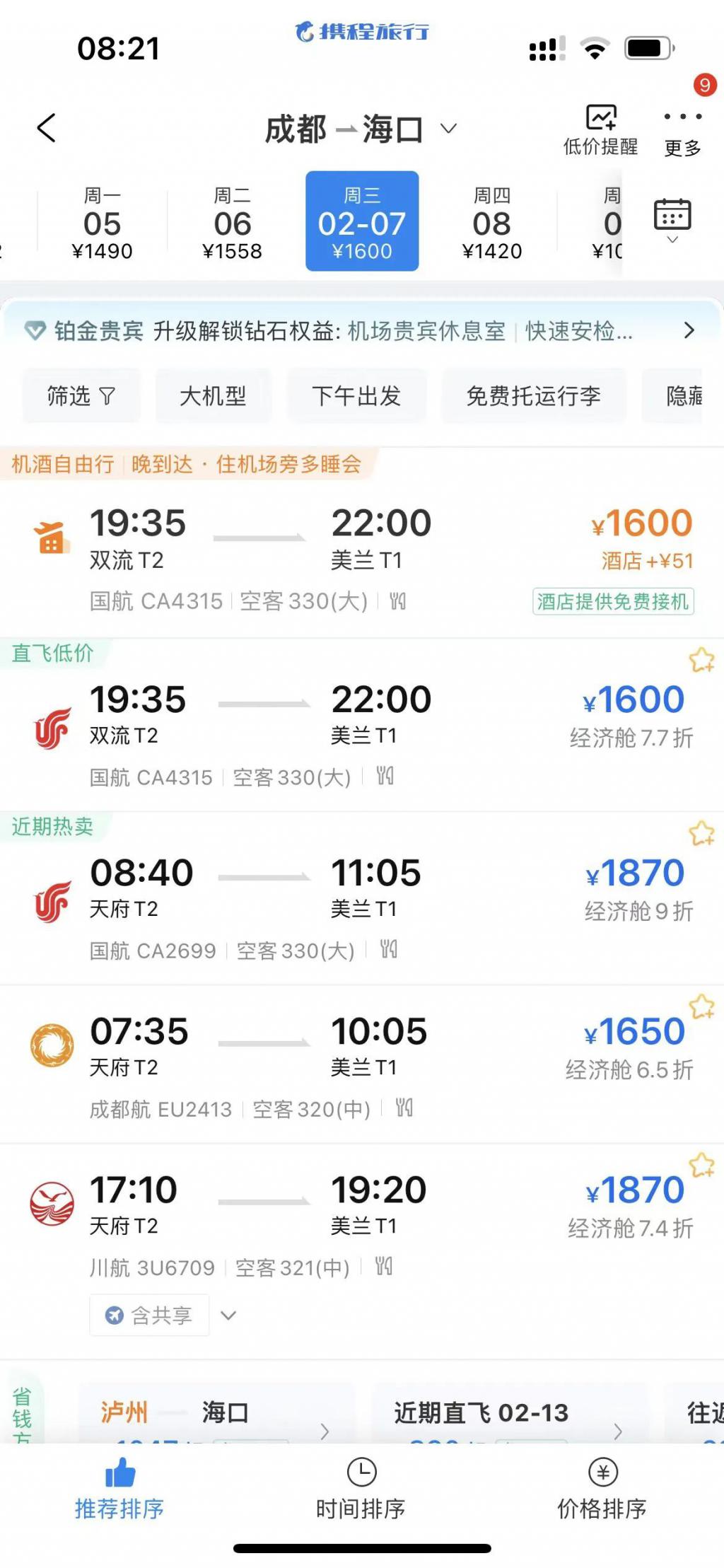Favorite the 川航 3U6709 flight star
This screenshot has width=724, height=1568.
[701, 1165]
